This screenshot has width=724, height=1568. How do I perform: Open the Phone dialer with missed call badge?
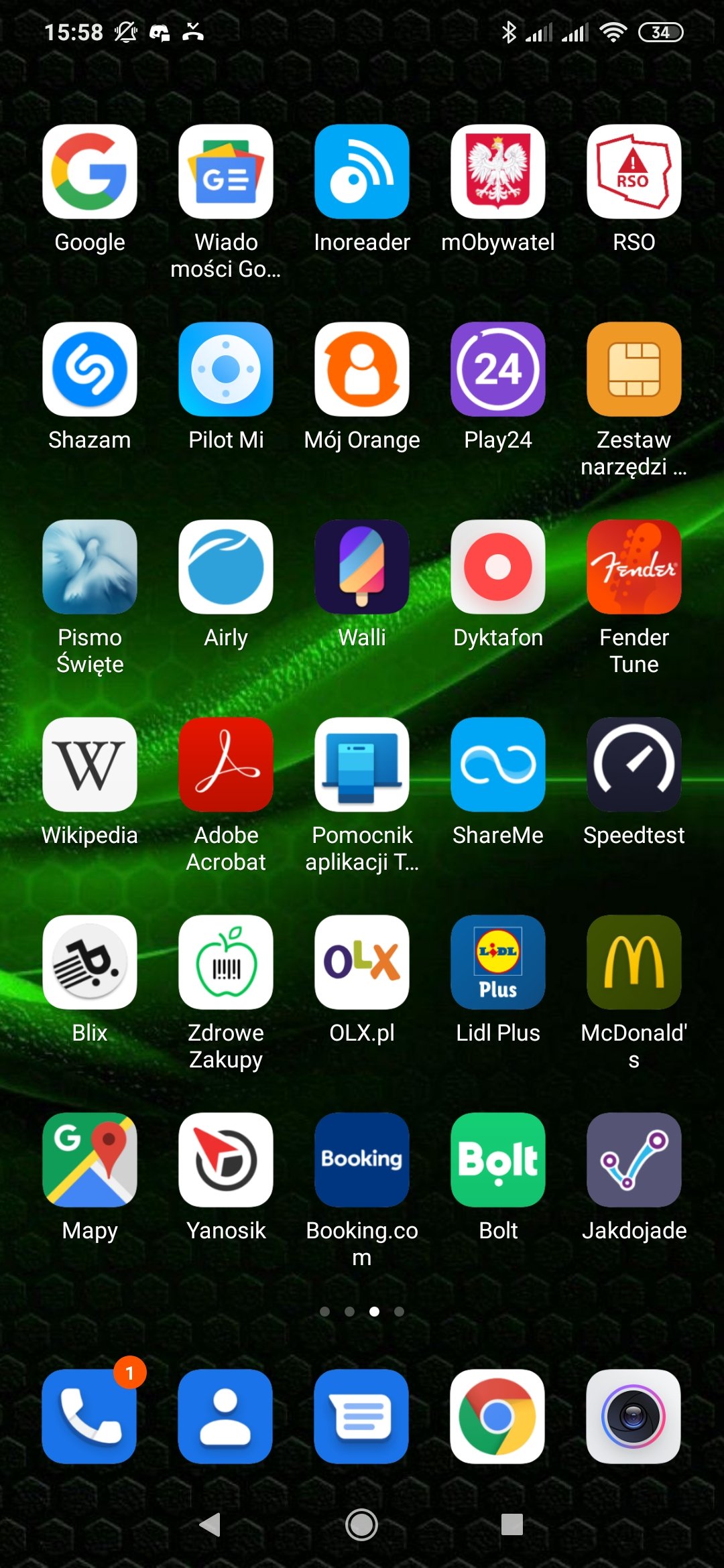coord(90,1417)
